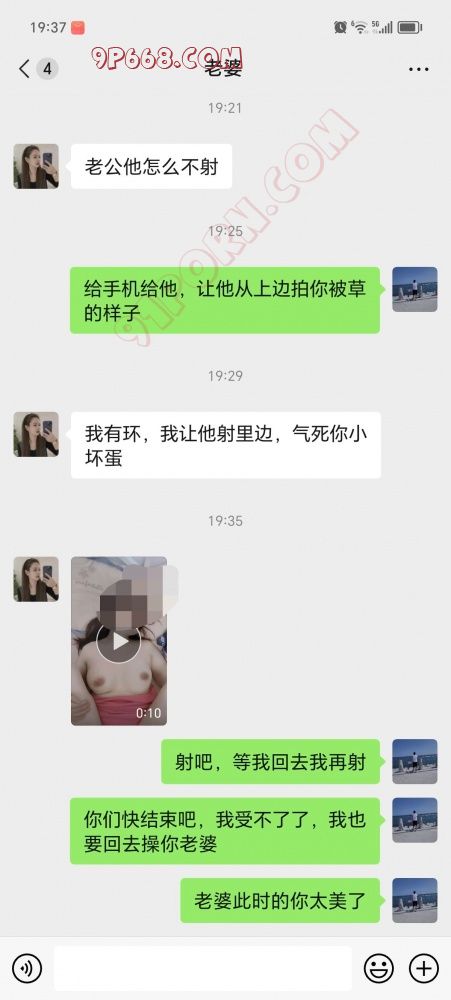Open the emoji picker
The width and height of the screenshot is (451, 1000).
click(379, 969)
